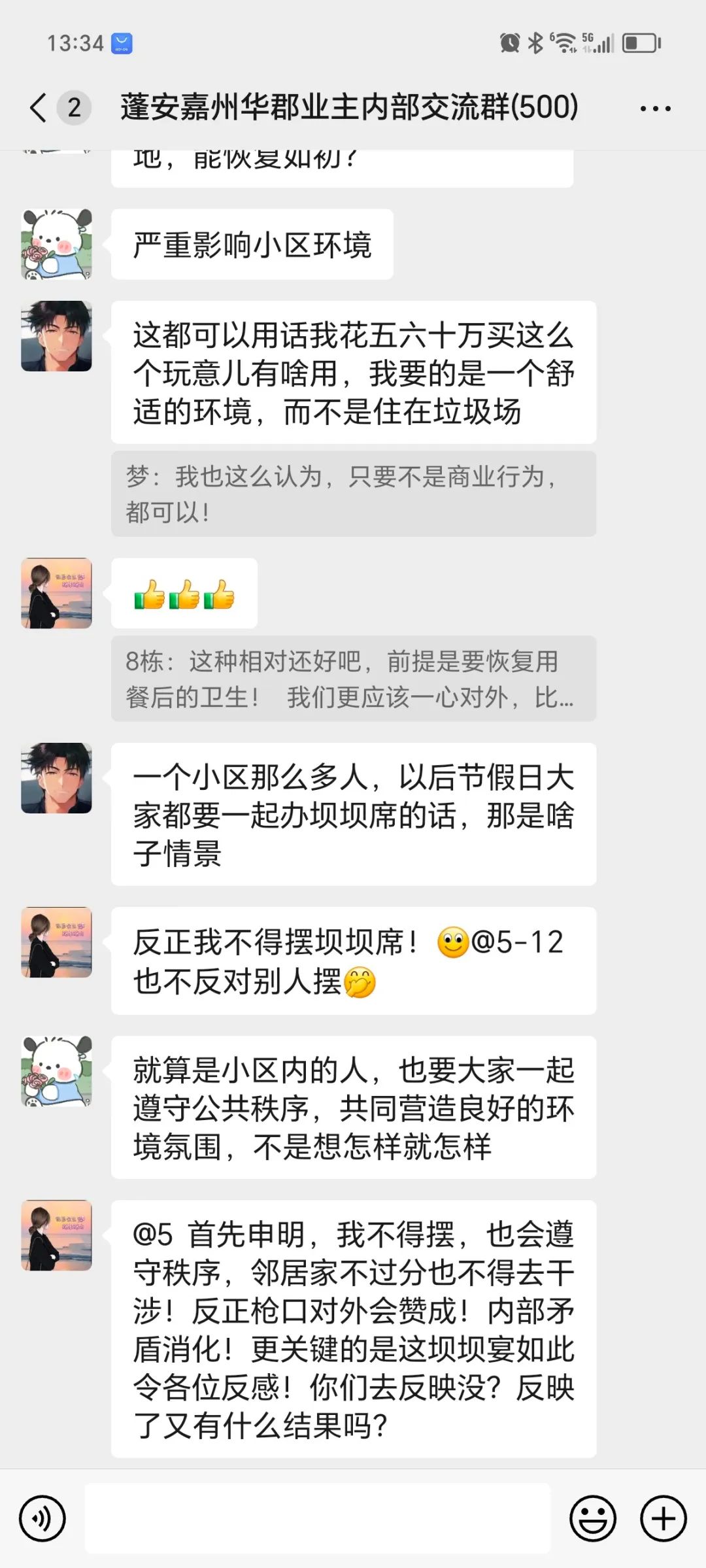This screenshot has width=706, height=1568.
Task: Open avatar beside @5 首先申明 message
Action: pyautogui.click(x=56, y=1235)
